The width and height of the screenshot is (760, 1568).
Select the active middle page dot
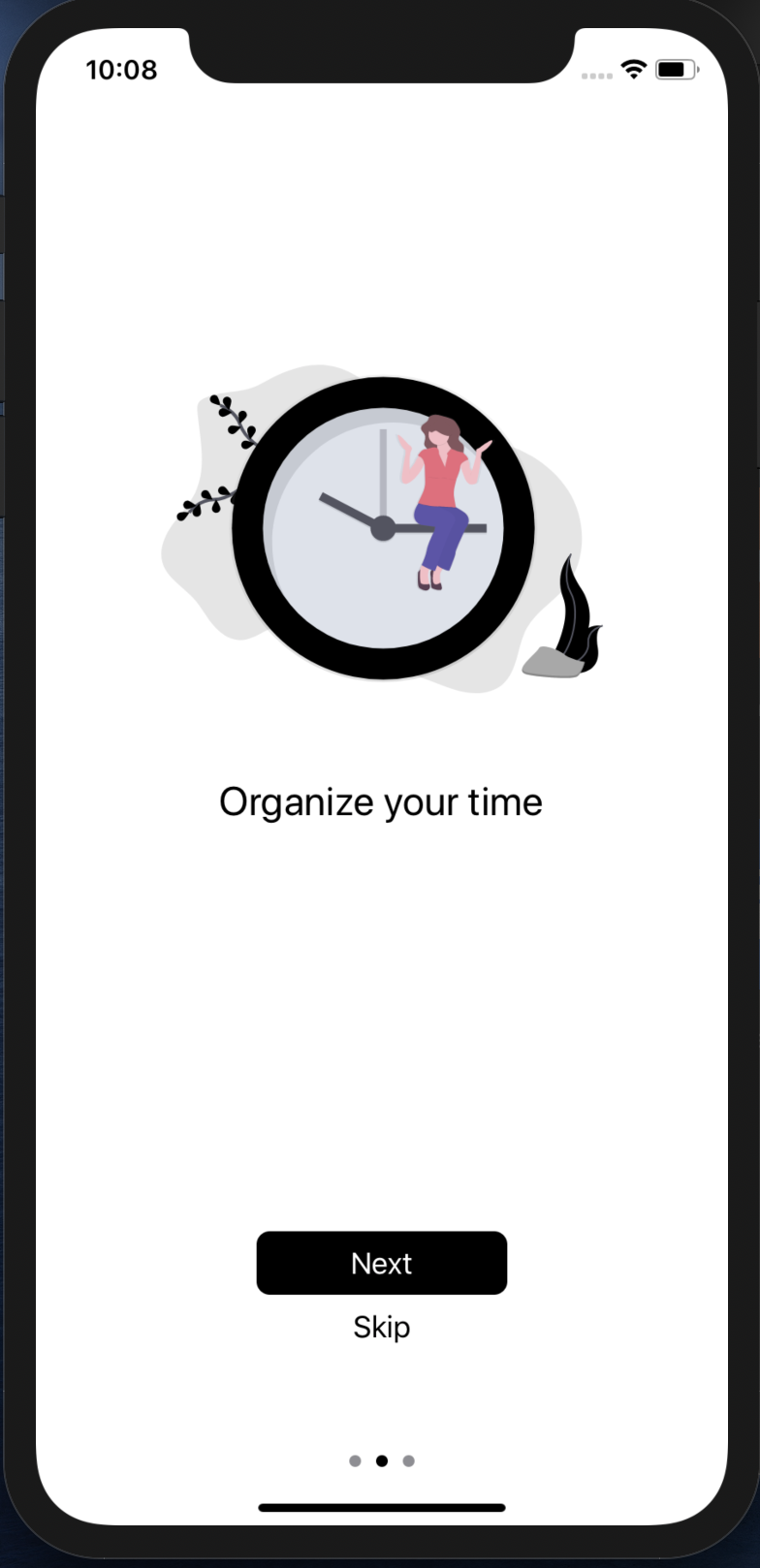coord(381,1460)
